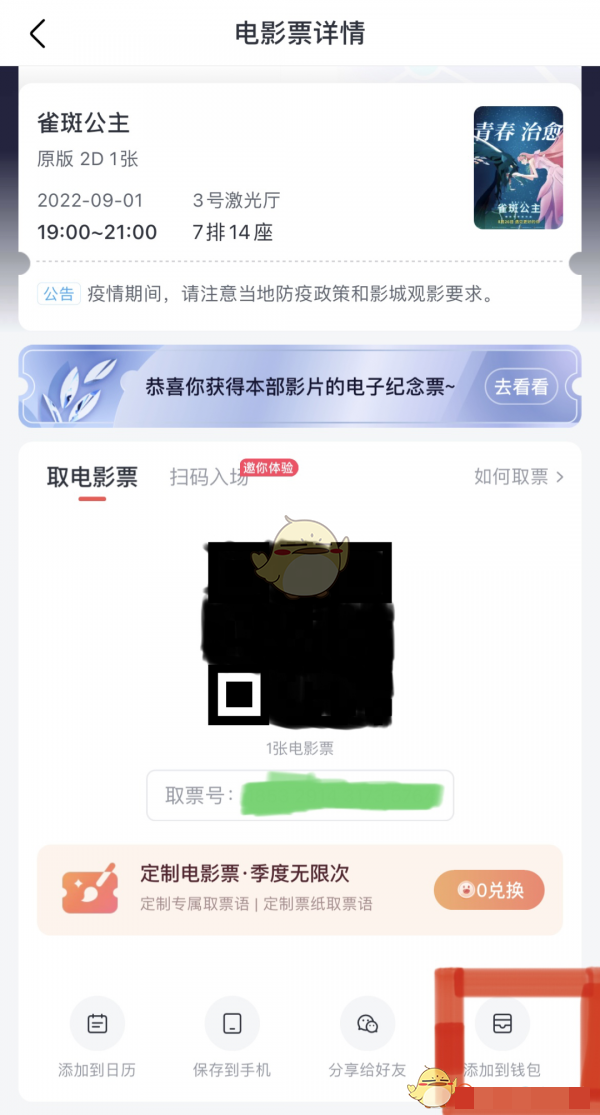
Task: Open 如何取票 help link
Action: pos(518,477)
